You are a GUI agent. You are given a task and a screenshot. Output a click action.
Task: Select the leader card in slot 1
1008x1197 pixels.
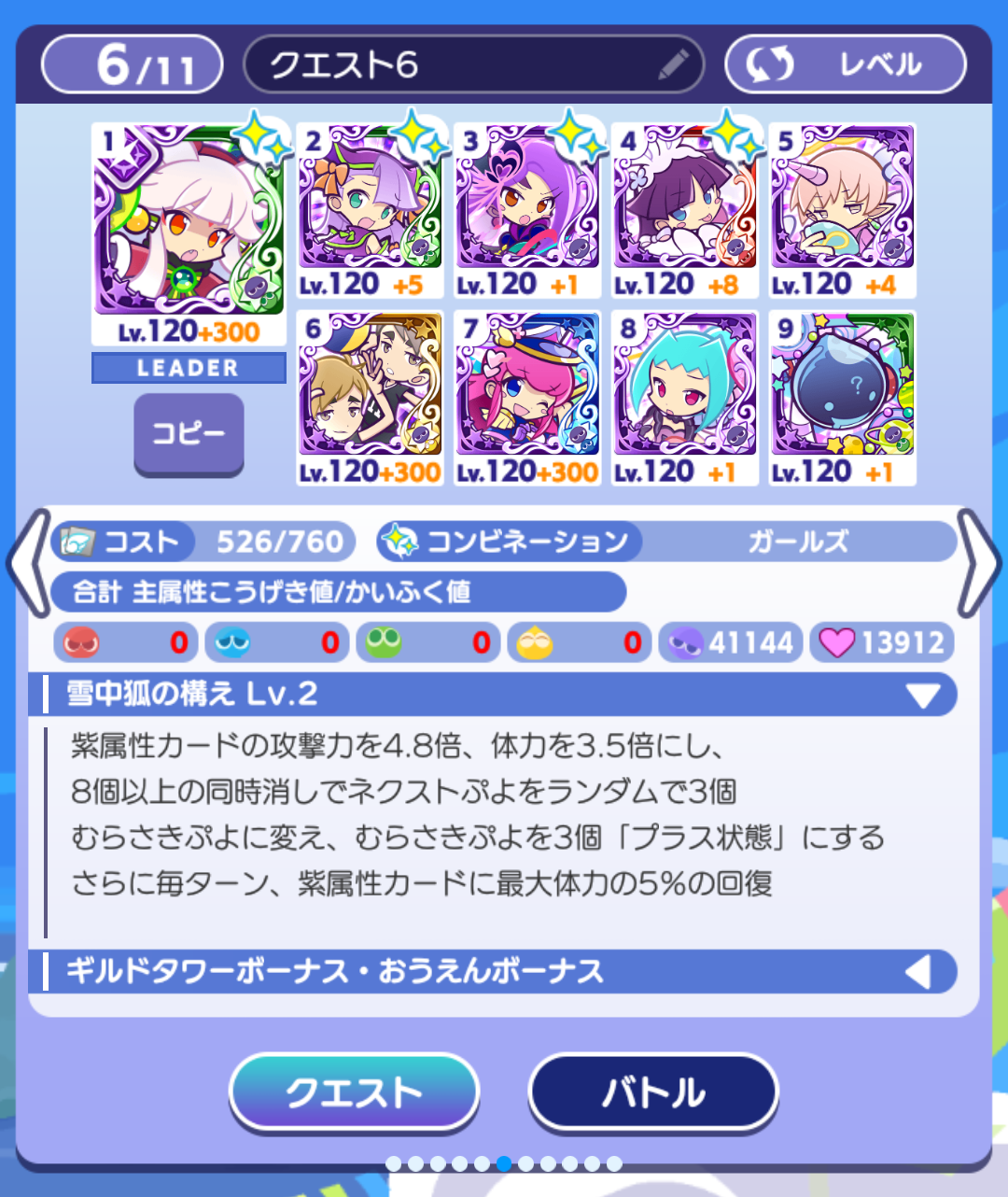[189, 222]
